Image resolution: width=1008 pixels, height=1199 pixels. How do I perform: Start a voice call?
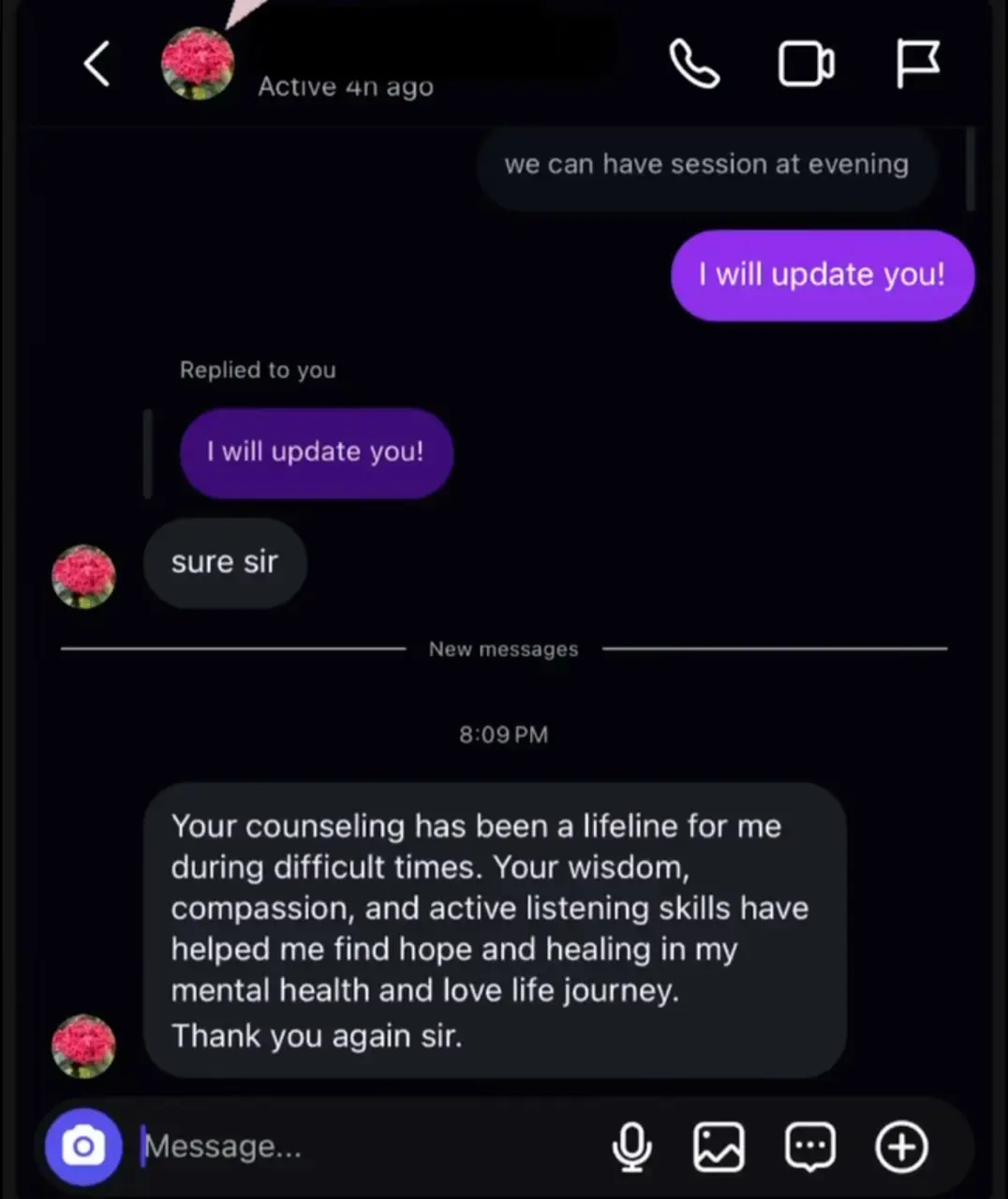(694, 65)
